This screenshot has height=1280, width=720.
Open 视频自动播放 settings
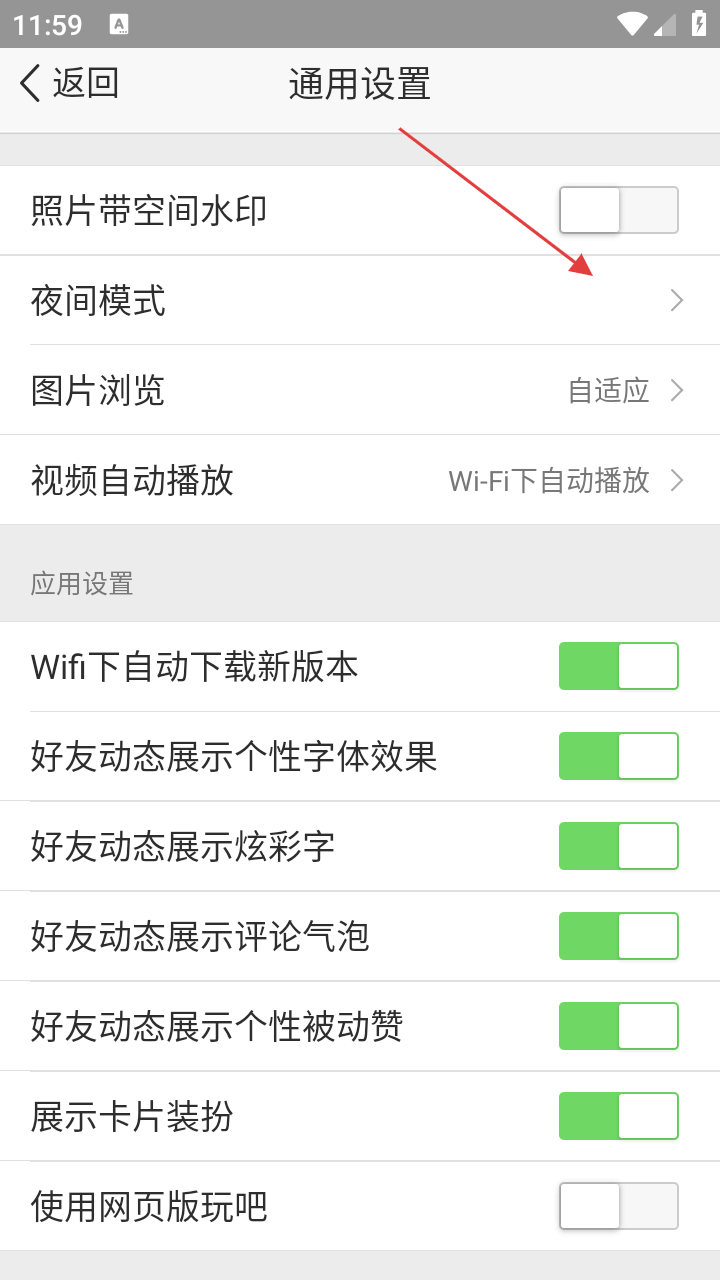click(360, 480)
